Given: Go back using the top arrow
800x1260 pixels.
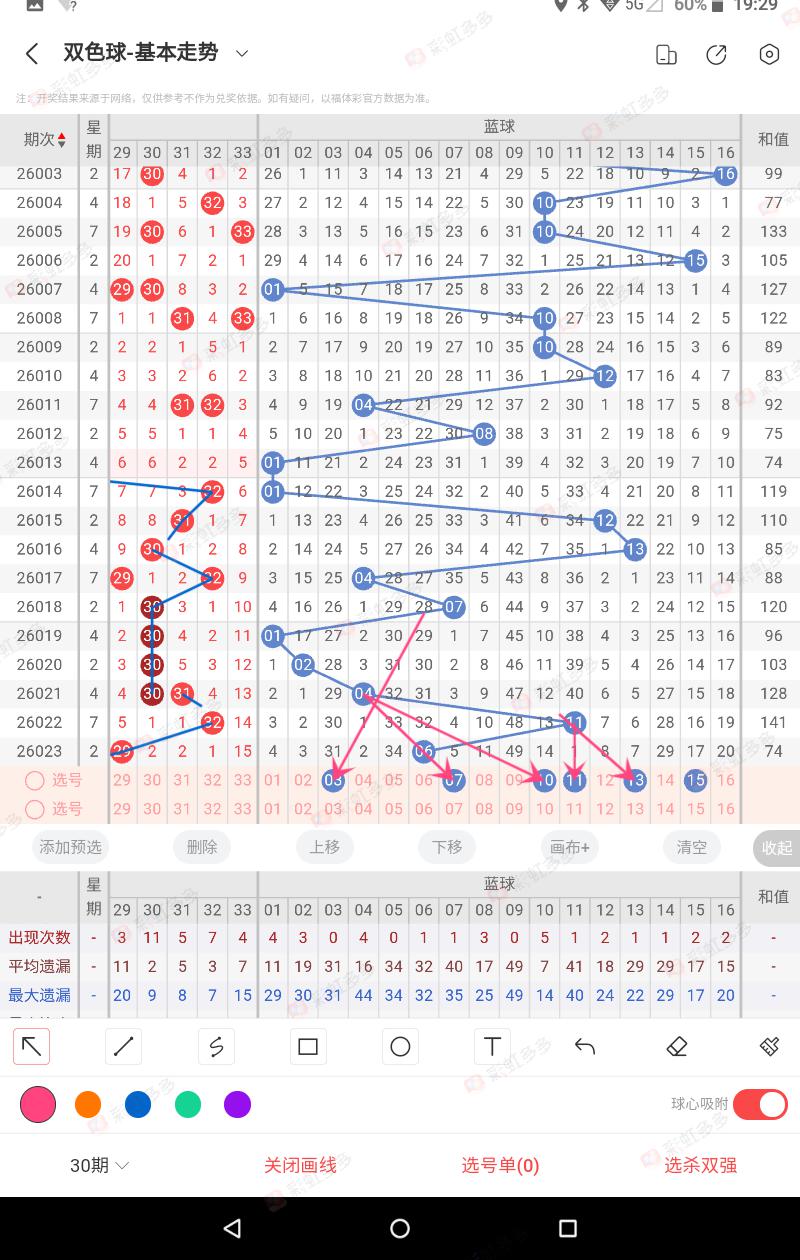Looking at the screenshot, I should click(x=32, y=54).
